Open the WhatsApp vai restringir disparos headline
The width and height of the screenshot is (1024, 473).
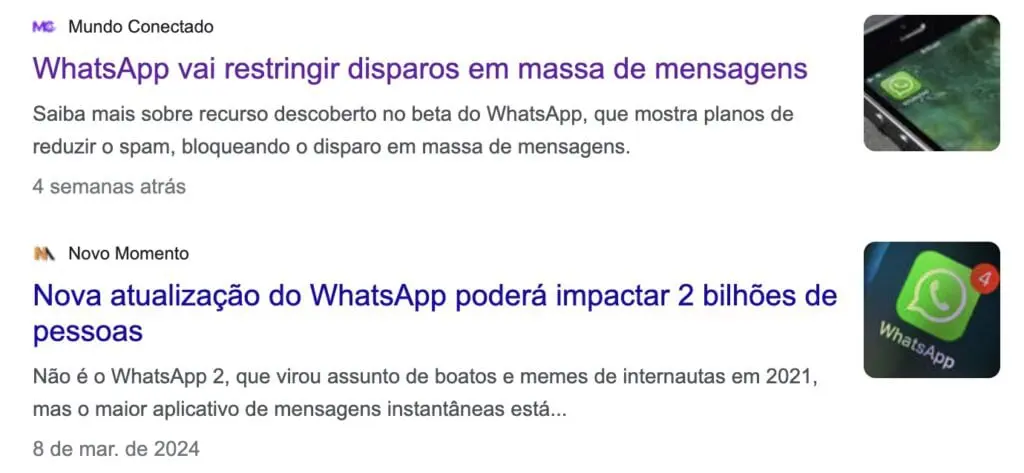click(420, 69)
